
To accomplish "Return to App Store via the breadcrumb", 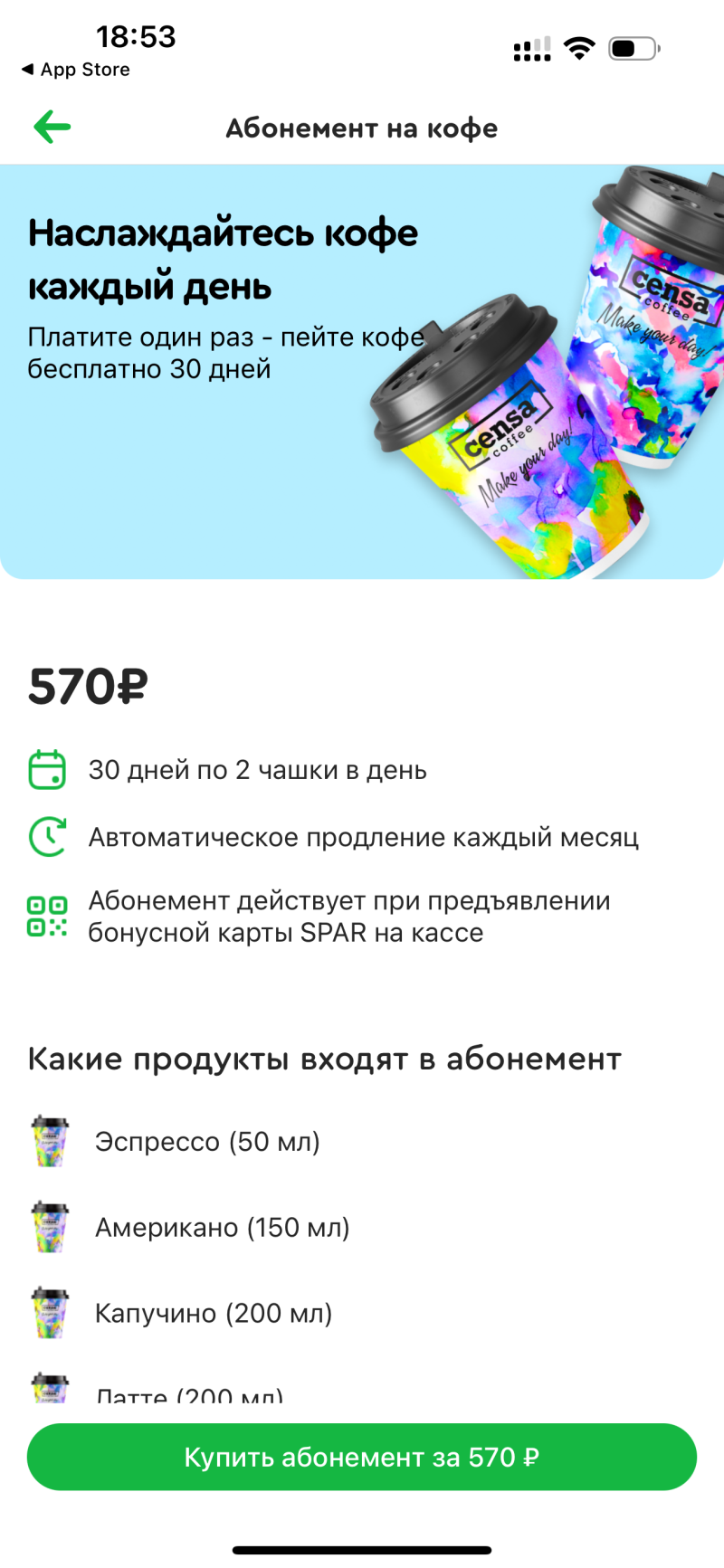I will pos(76,70).
